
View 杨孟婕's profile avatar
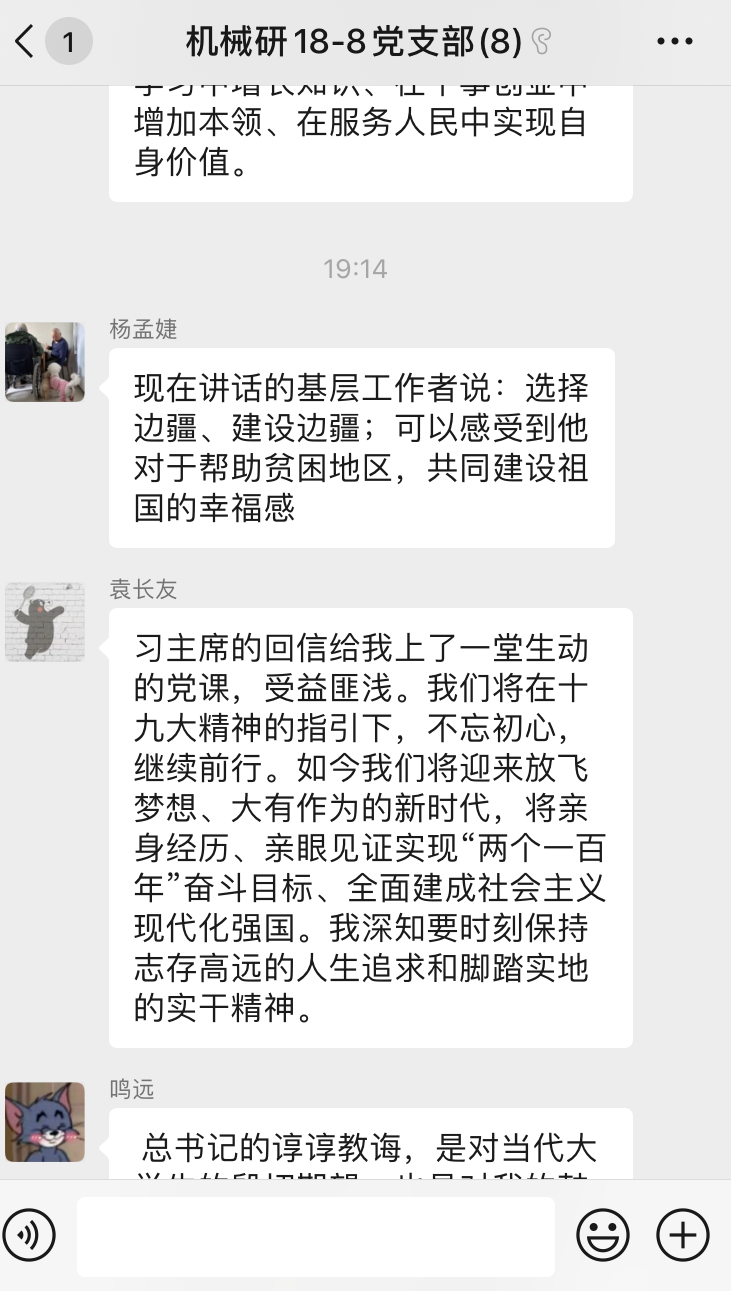point(45,362)
